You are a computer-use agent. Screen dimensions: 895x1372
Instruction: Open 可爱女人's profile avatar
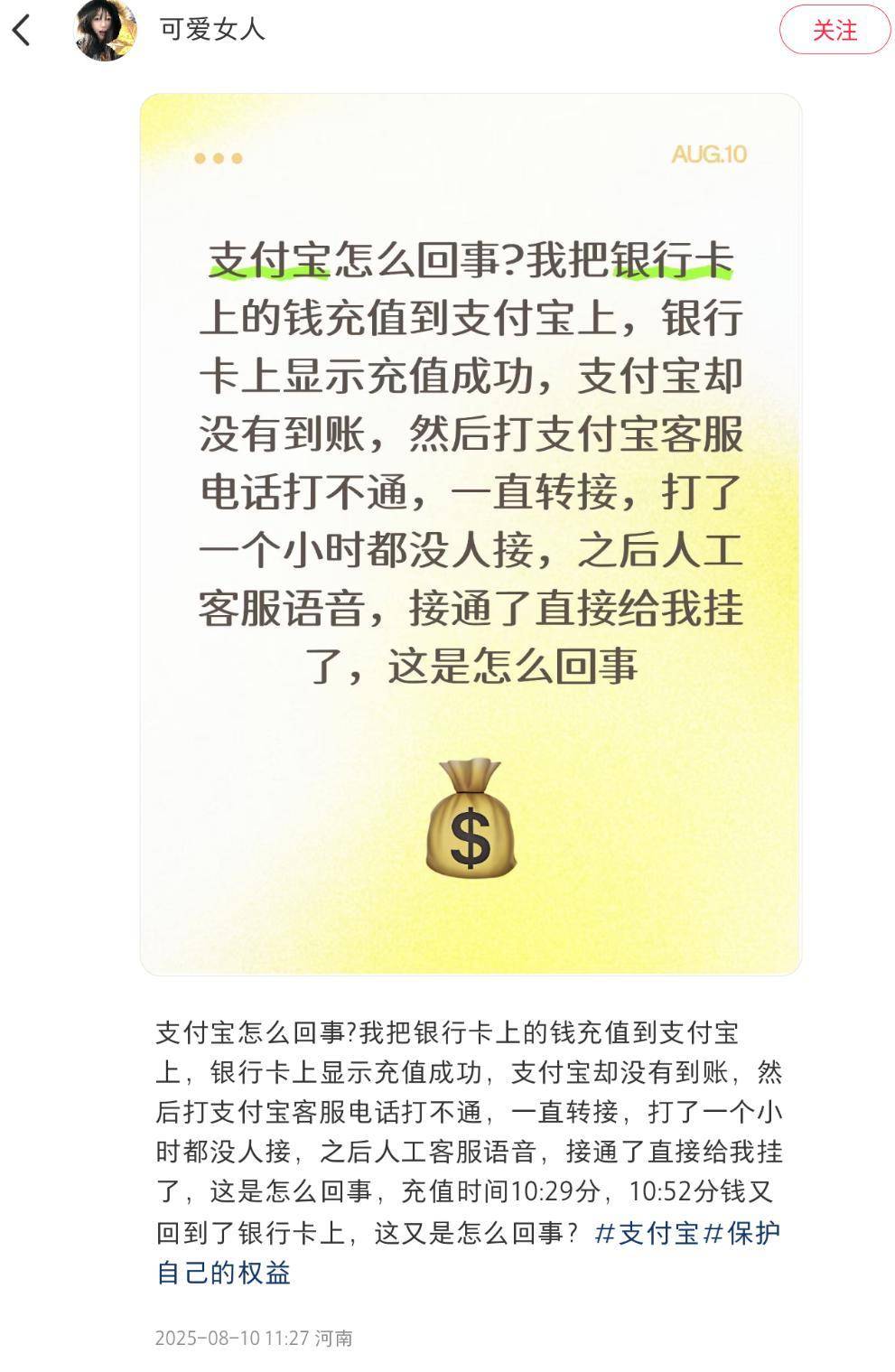(105, 30)
